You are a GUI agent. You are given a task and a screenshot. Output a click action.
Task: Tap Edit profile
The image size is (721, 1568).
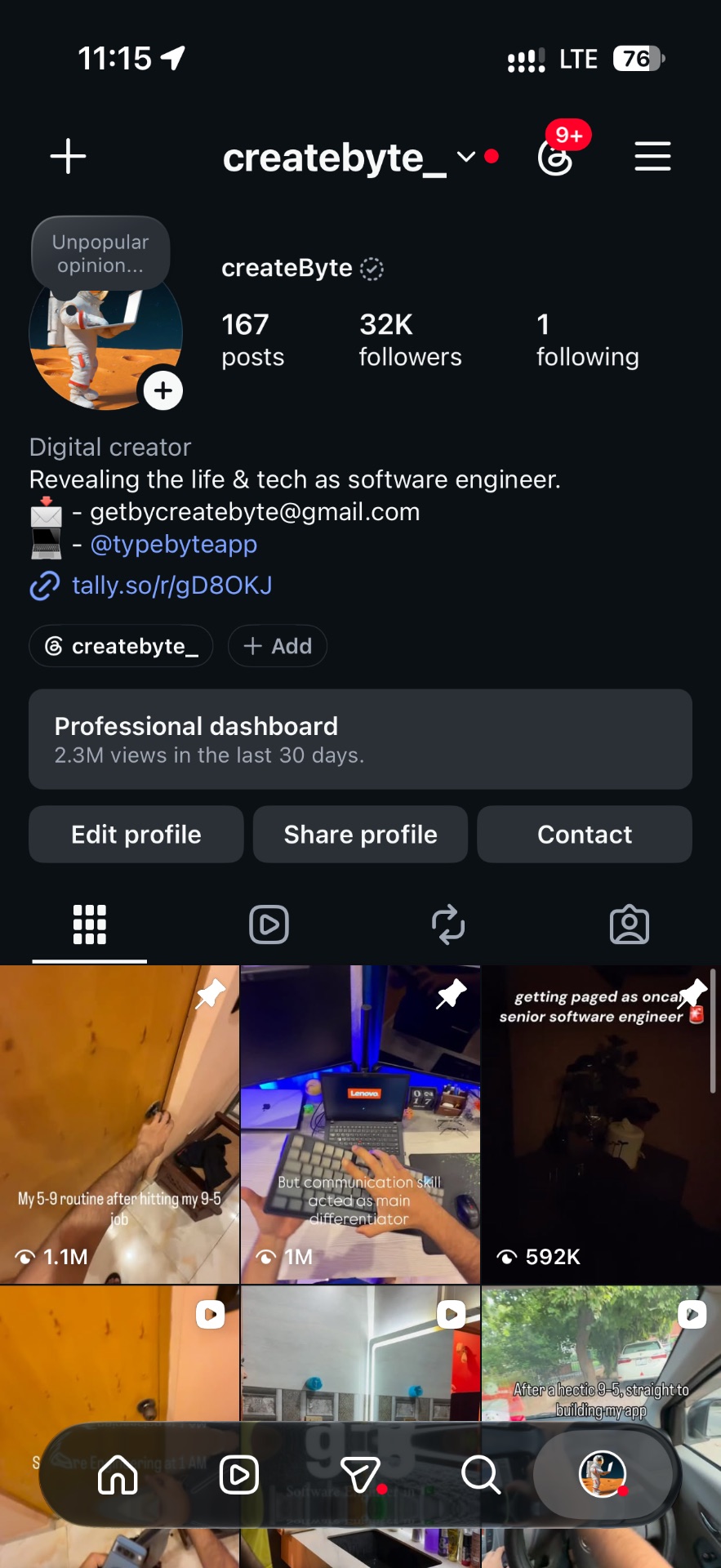(x=136, y=835)
